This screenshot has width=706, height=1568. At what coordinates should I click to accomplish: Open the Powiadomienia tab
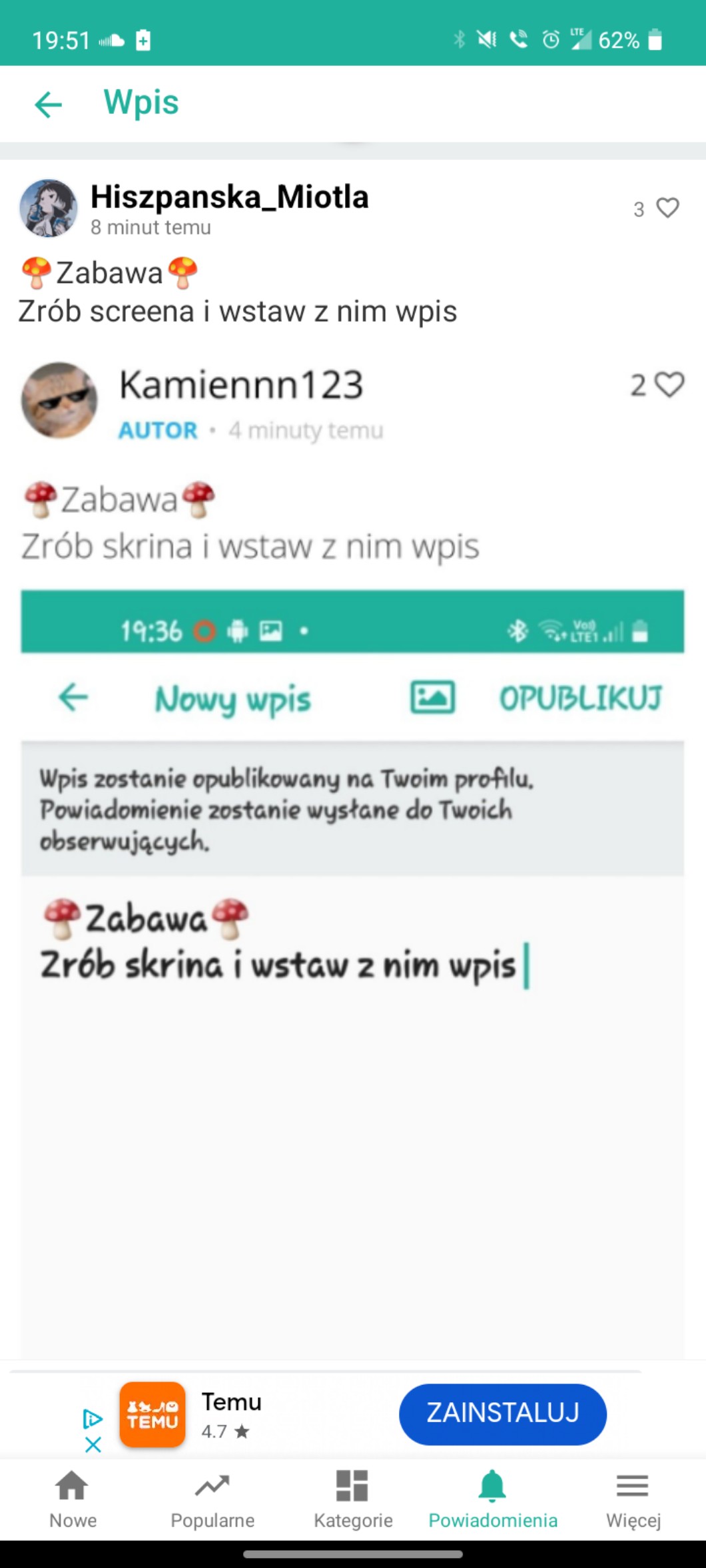[493, 1498]
